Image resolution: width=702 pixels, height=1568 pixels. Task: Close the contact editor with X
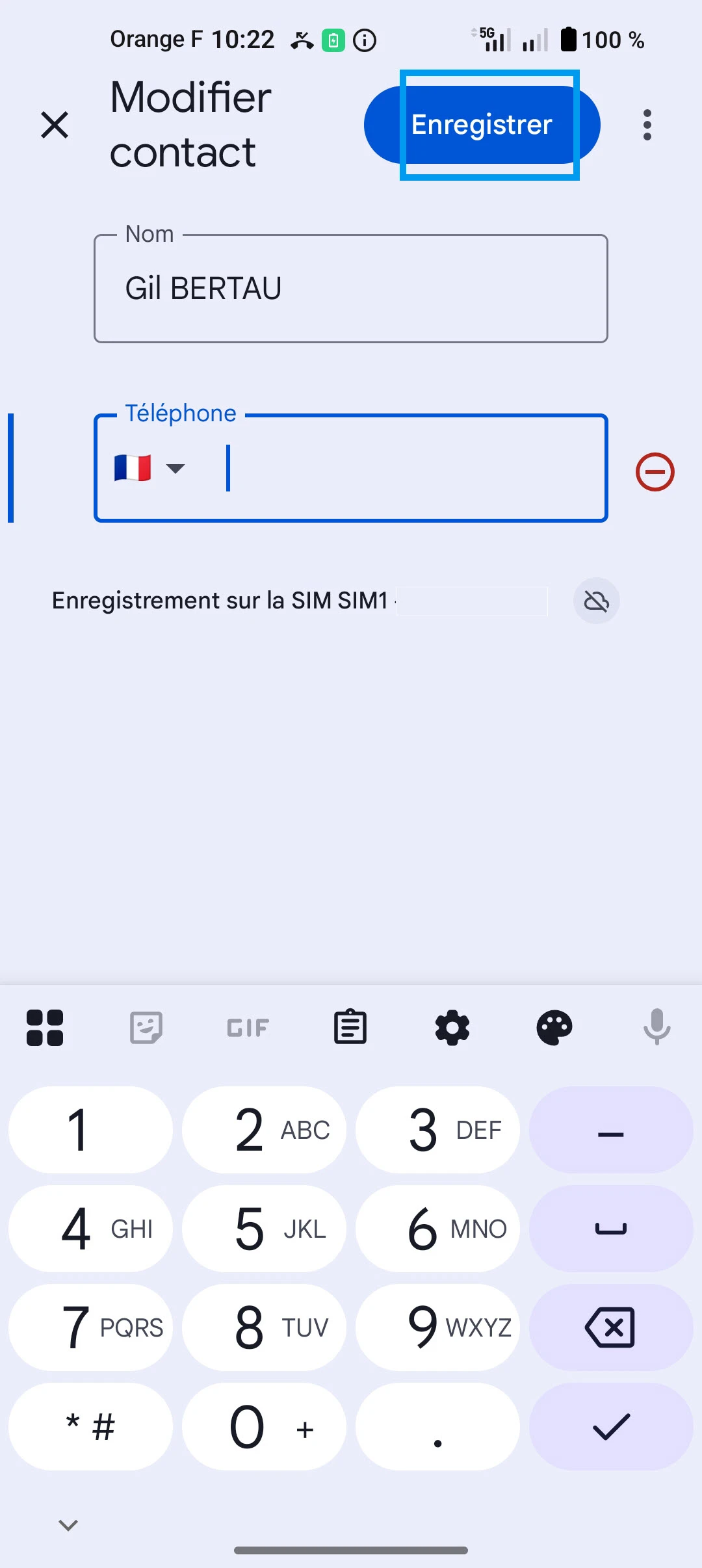point(55,125)
